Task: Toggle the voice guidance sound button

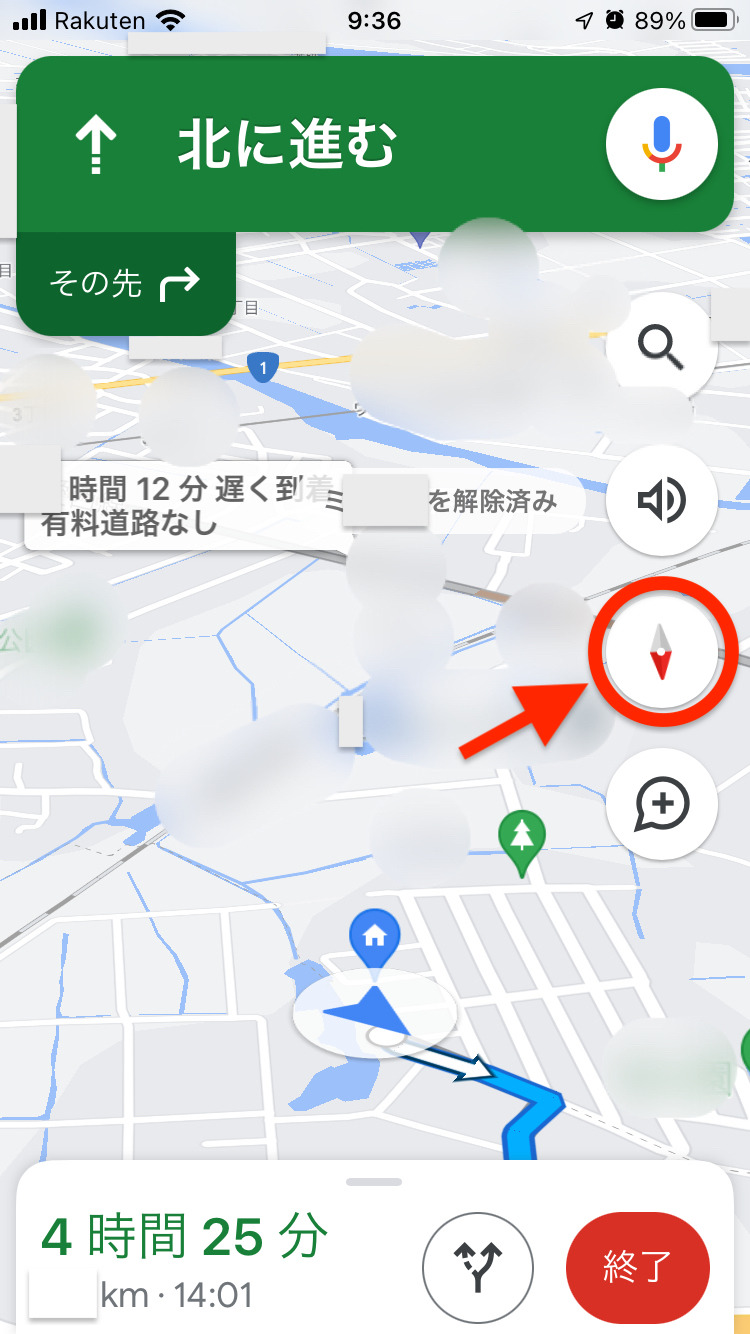Action: point(661,500)
